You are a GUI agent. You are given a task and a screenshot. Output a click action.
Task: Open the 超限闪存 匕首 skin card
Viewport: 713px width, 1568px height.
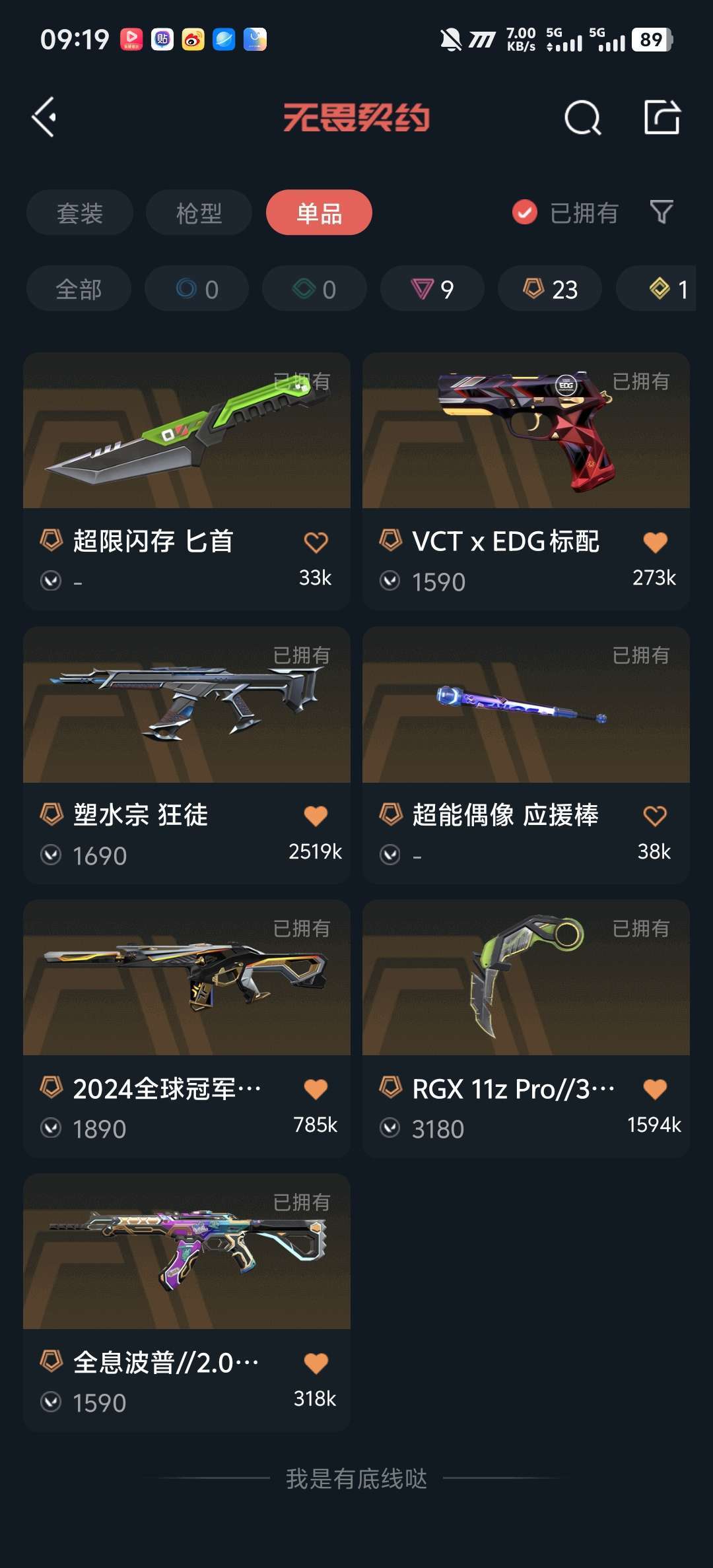(x=187, y=481)
